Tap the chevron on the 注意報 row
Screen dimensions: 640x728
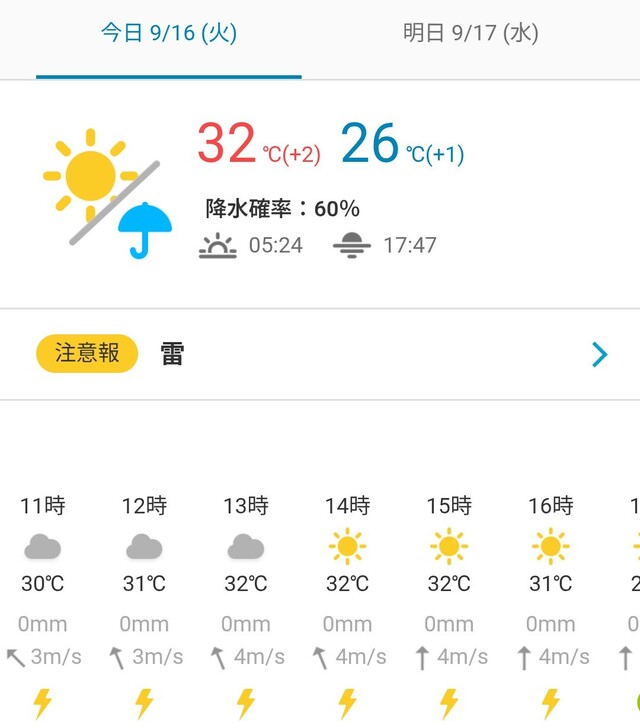click(x=599, y=355)
